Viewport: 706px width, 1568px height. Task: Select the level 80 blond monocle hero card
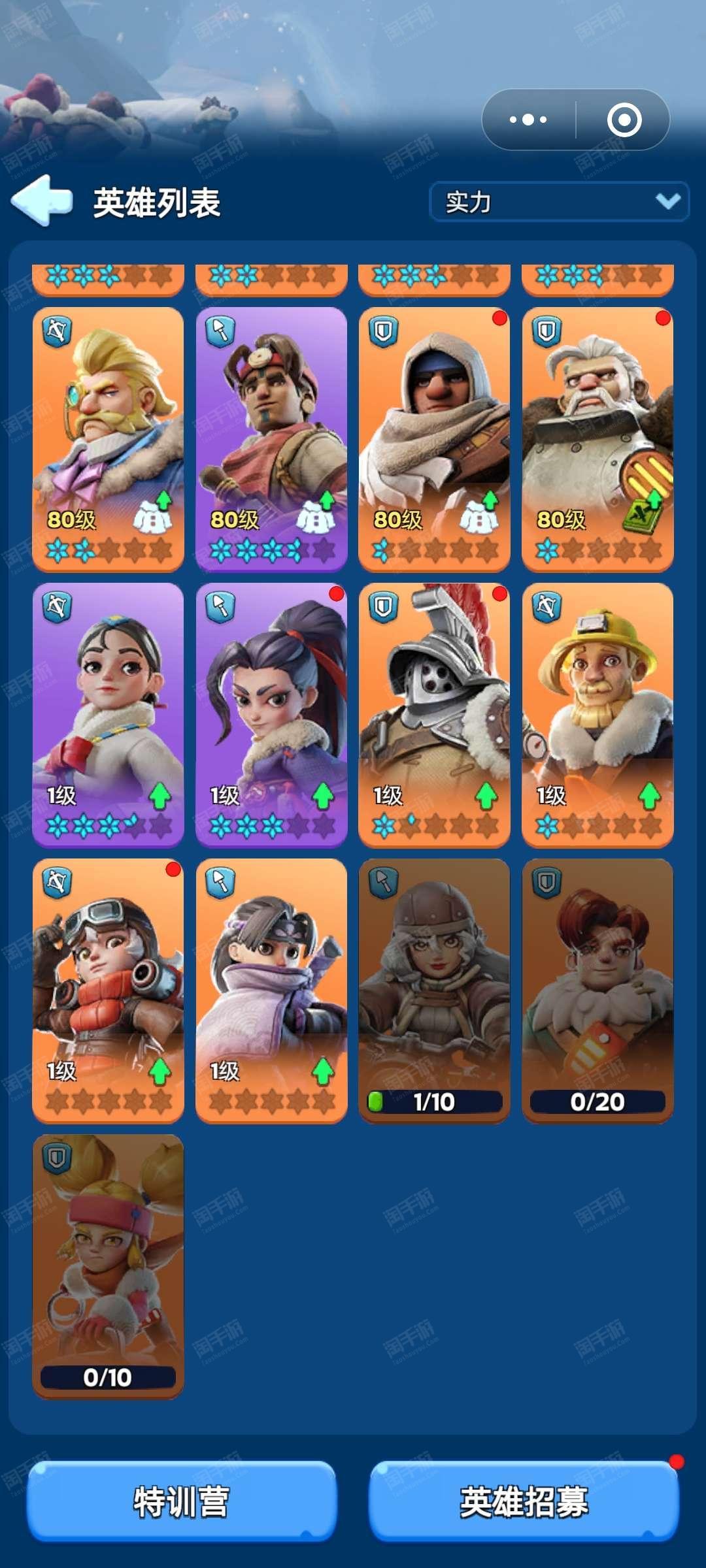pos(108,440)
